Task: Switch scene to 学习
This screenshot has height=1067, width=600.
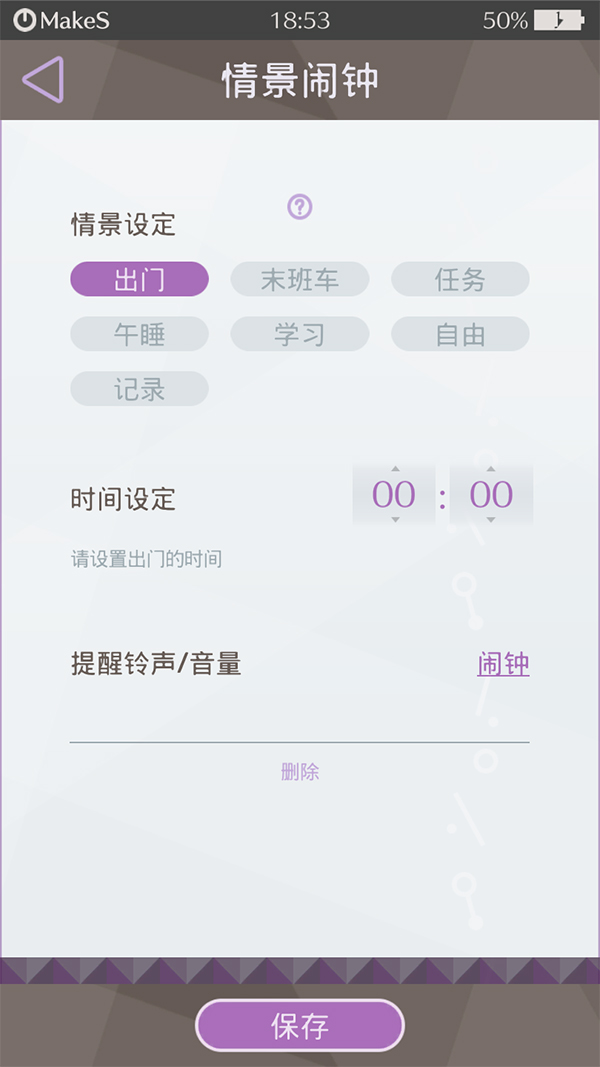Action: pos(300,334)
